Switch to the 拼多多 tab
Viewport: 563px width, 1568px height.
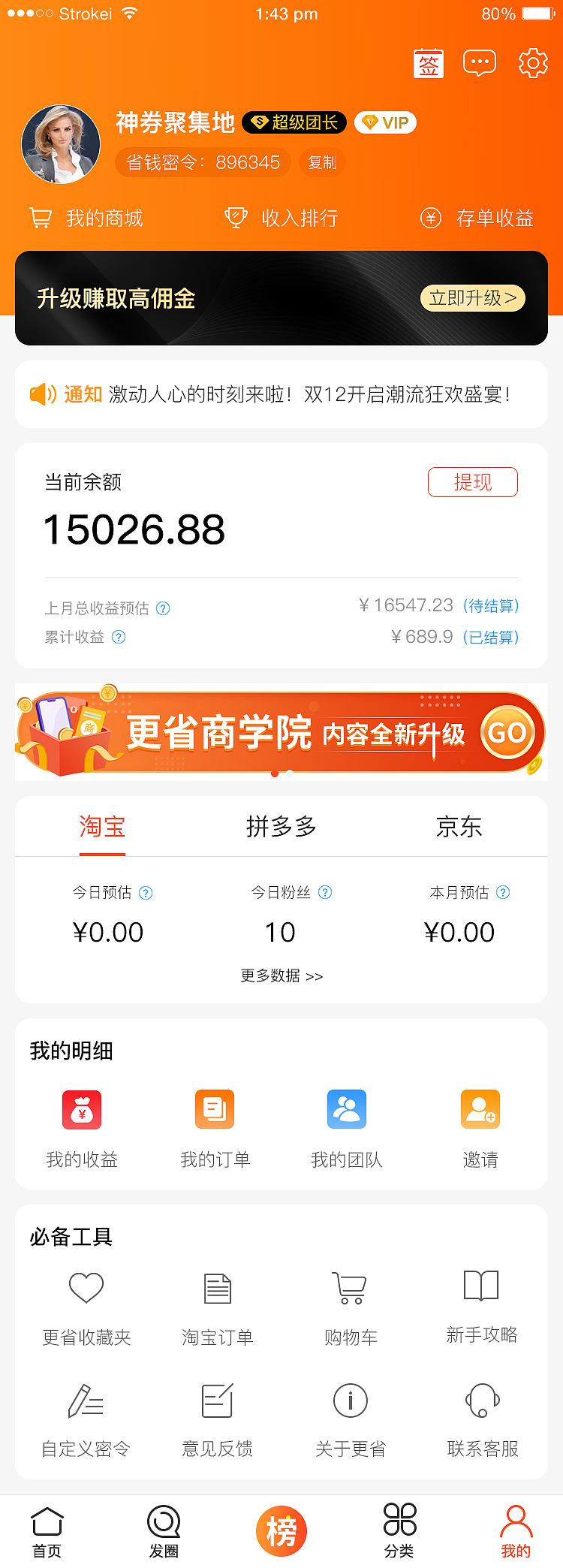[281, 826]
